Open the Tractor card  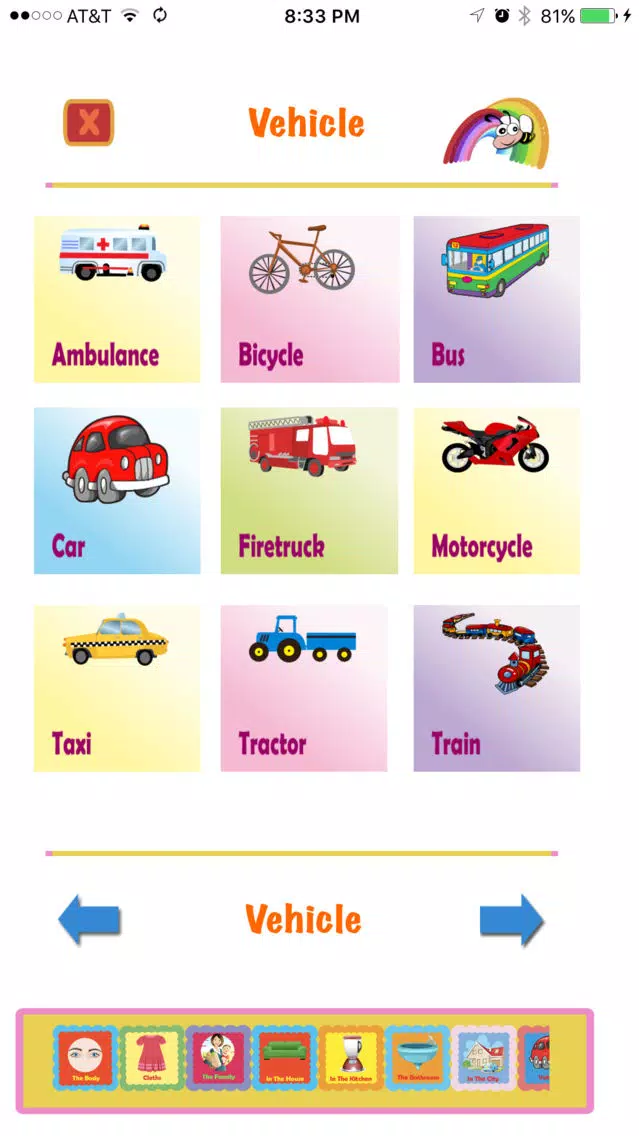tap(304, 688)
